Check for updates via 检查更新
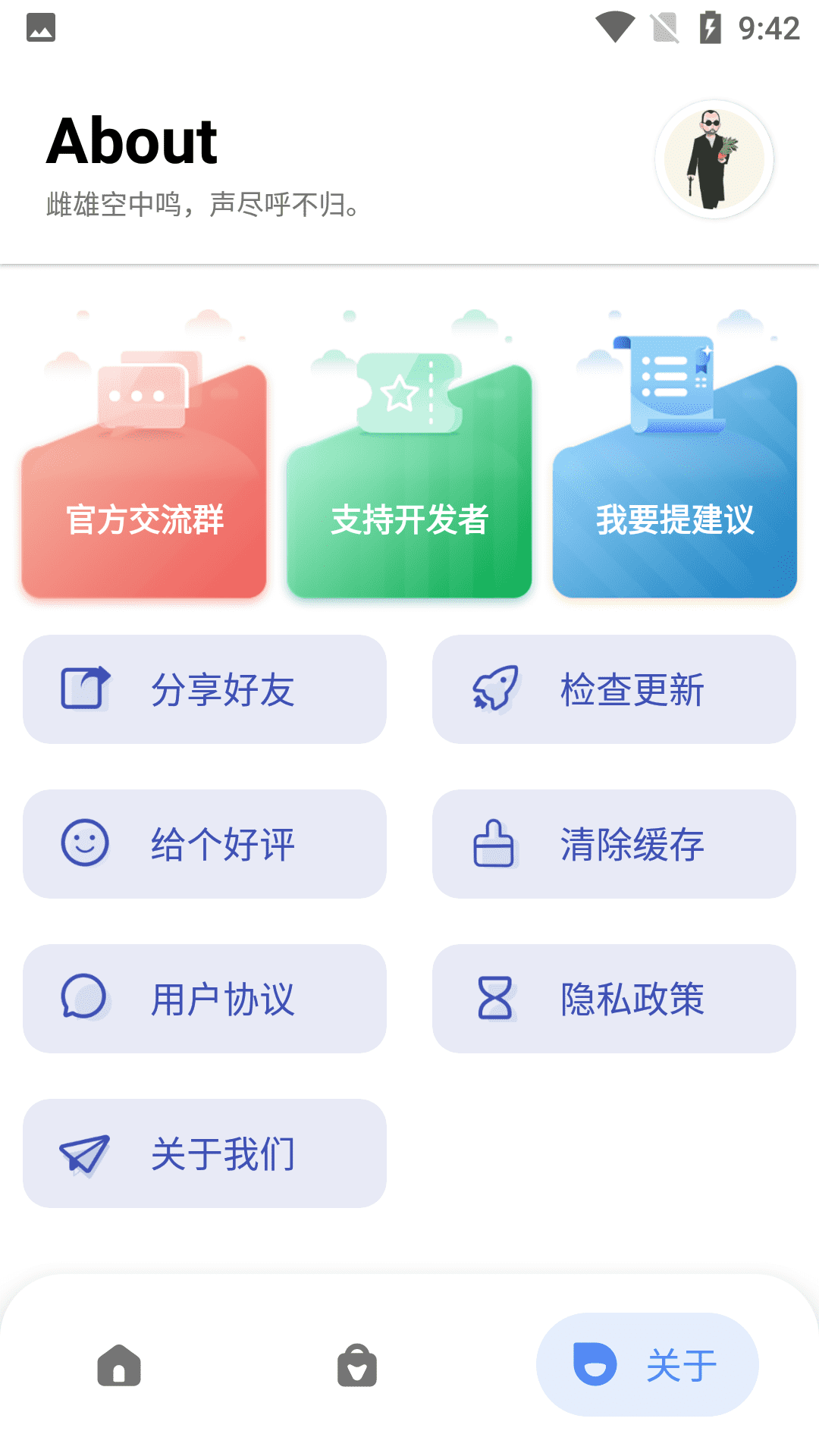 tap(614, 689)
